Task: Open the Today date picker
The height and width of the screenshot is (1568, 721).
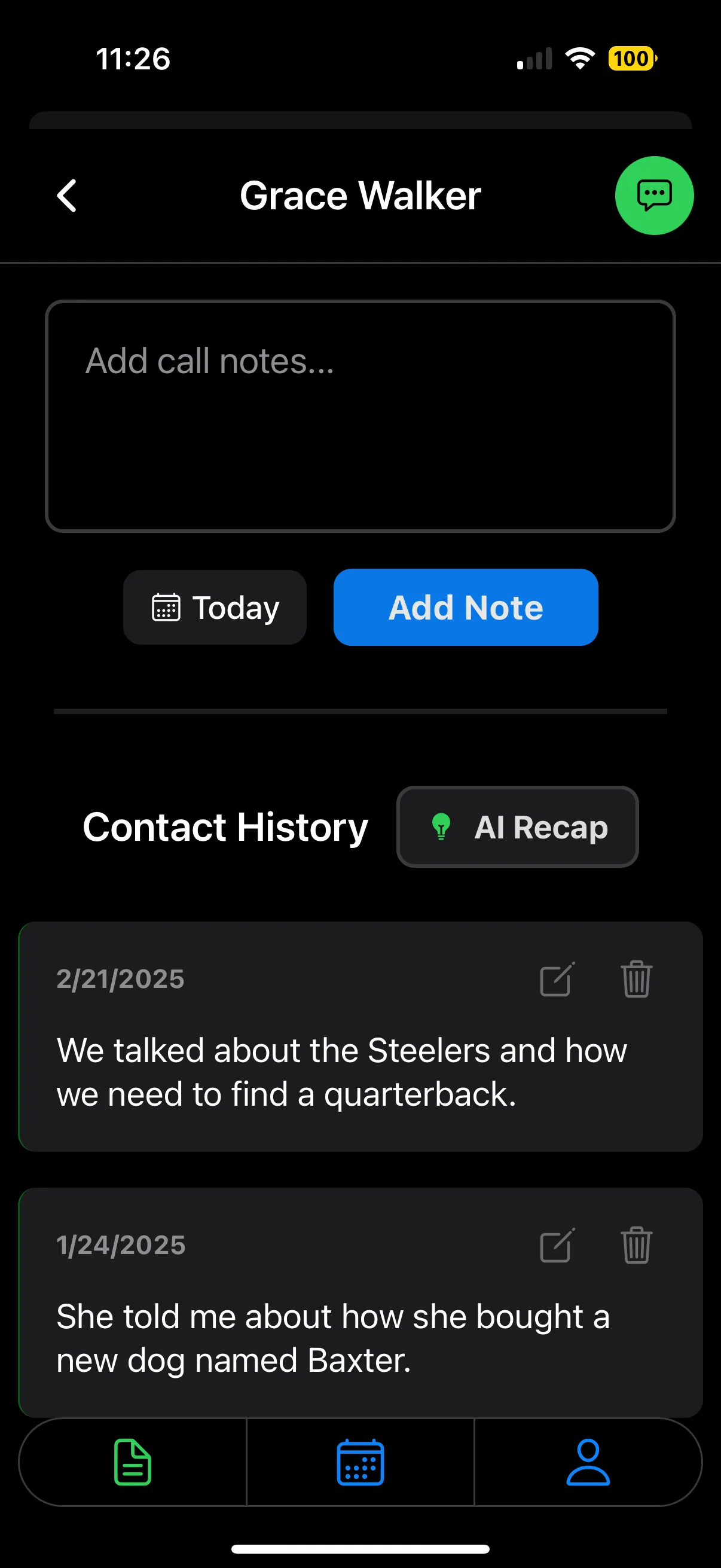Action: click(x=215, y=607)
